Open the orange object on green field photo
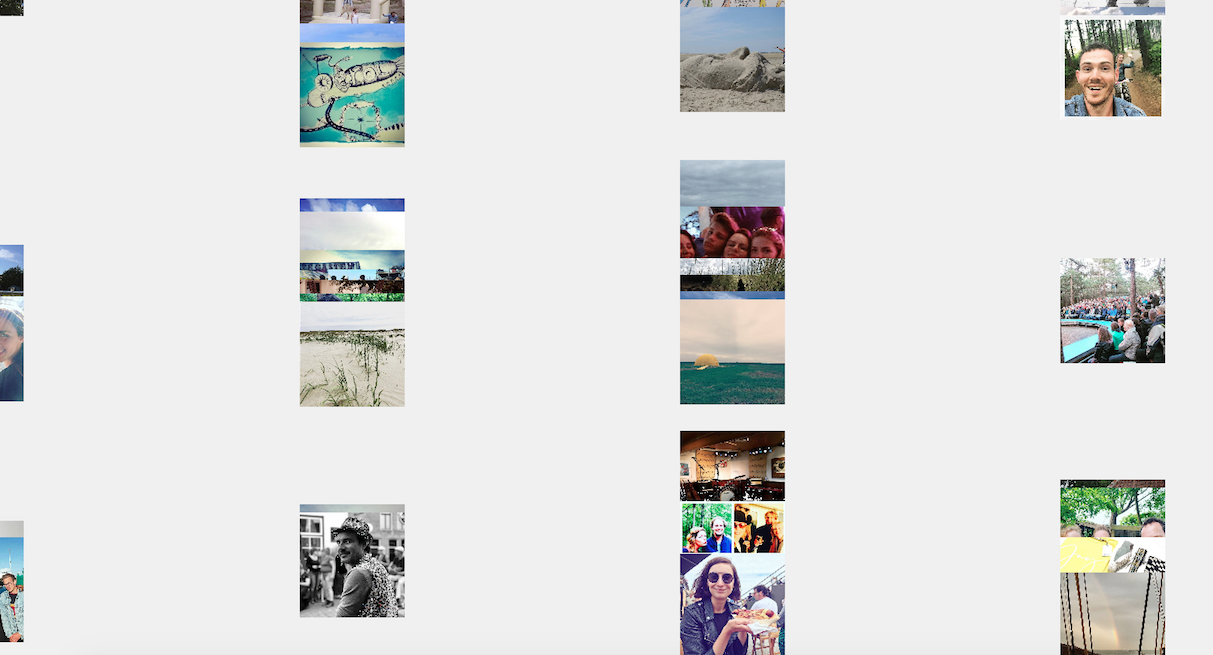The width and height of the screenshot is (1213, 655). pos(732,352)
